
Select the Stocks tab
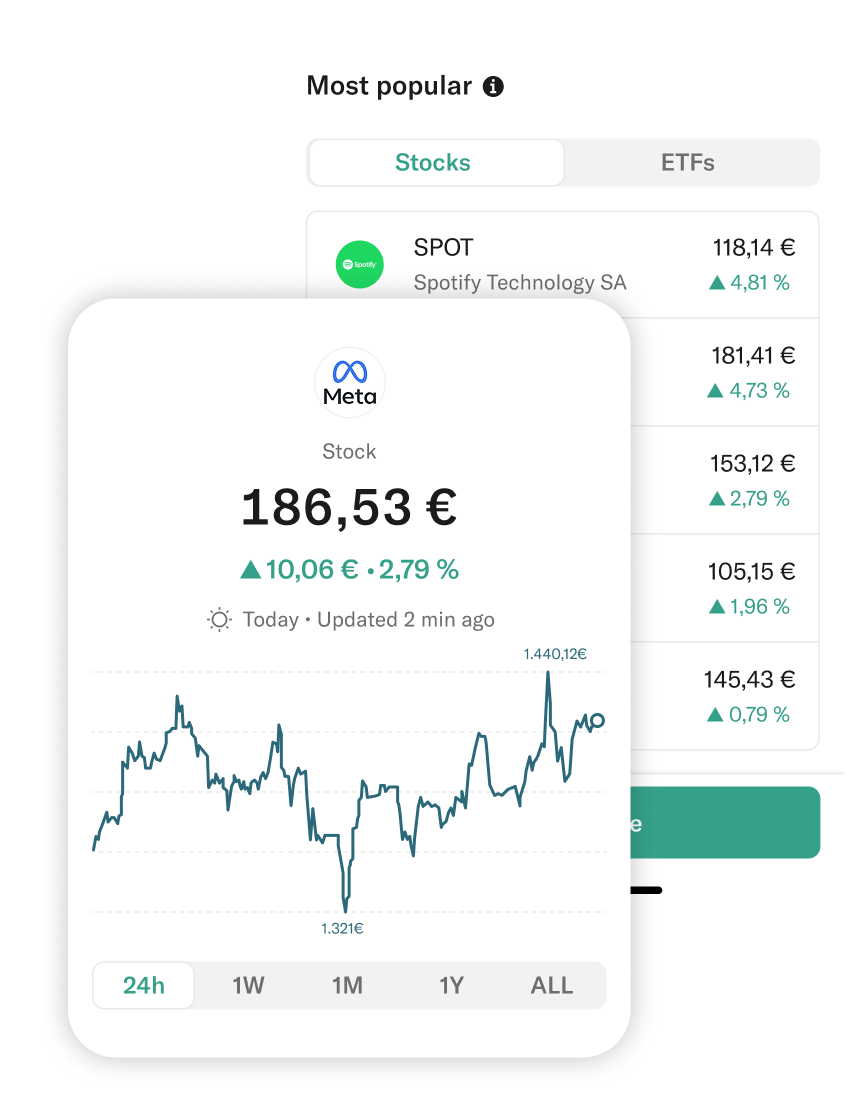click(x=436, y=162)
